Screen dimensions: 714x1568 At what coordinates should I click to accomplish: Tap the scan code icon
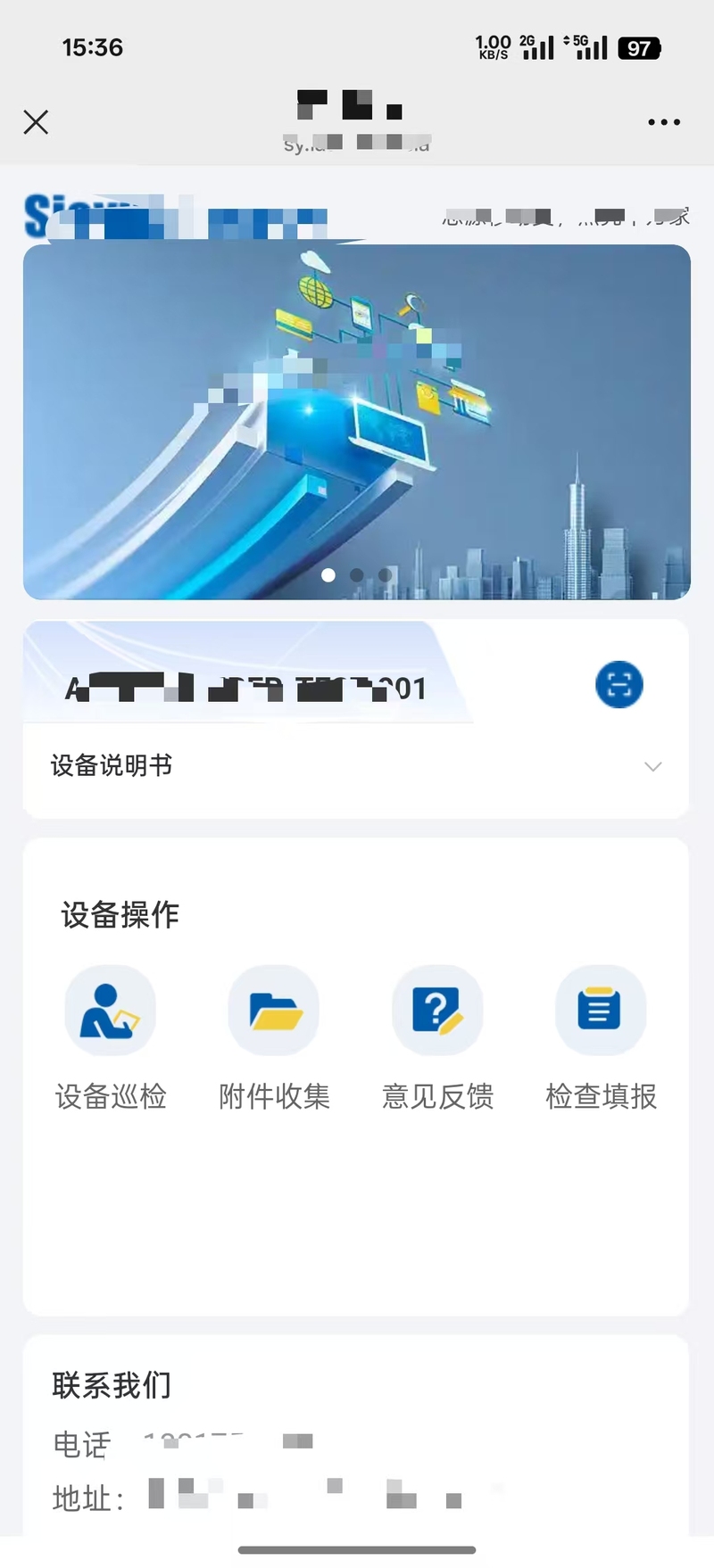coord(619,685)
